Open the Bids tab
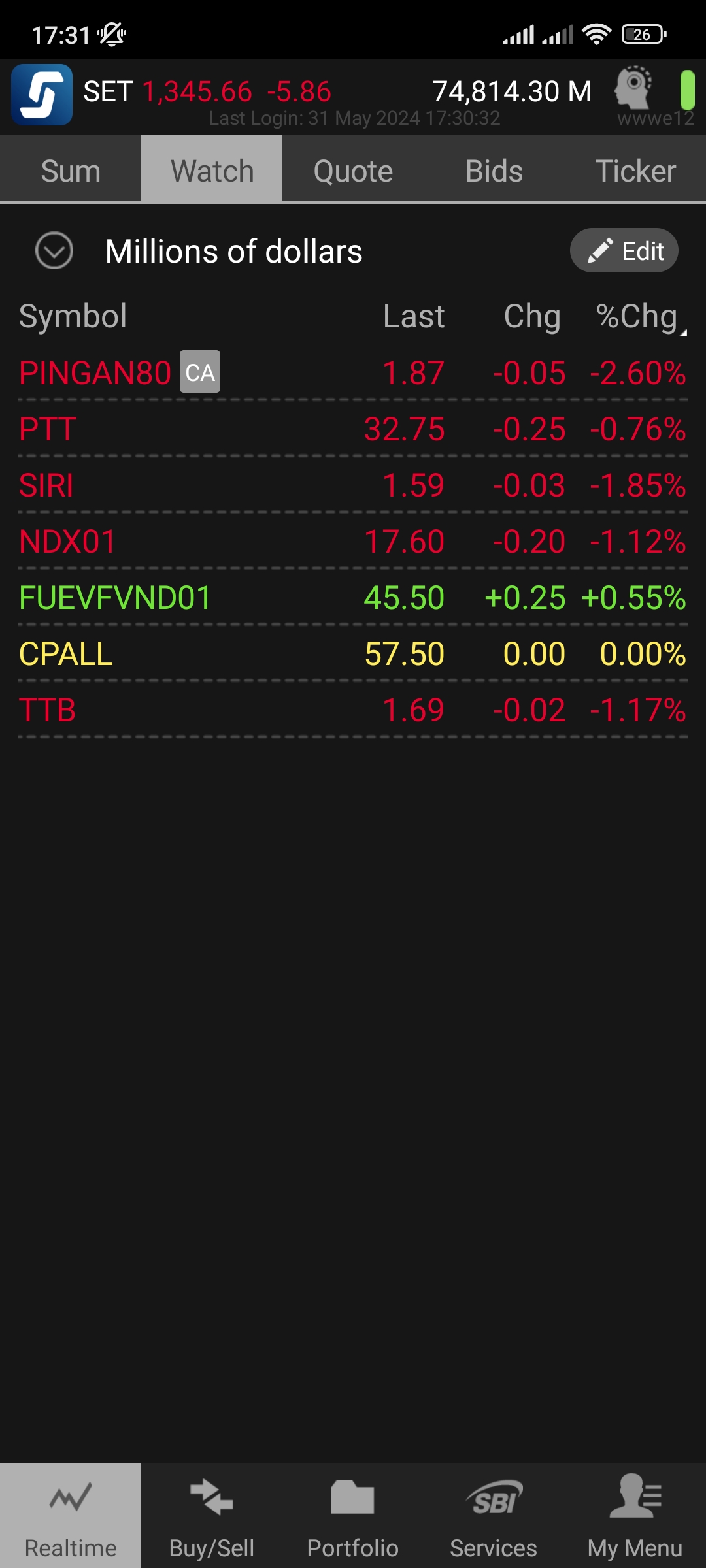 (494, 171)
